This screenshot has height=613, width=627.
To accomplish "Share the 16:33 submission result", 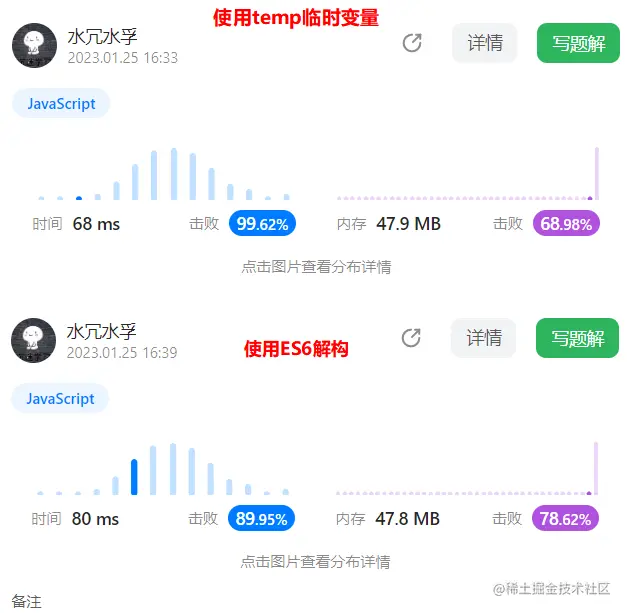I will (411, 43).
